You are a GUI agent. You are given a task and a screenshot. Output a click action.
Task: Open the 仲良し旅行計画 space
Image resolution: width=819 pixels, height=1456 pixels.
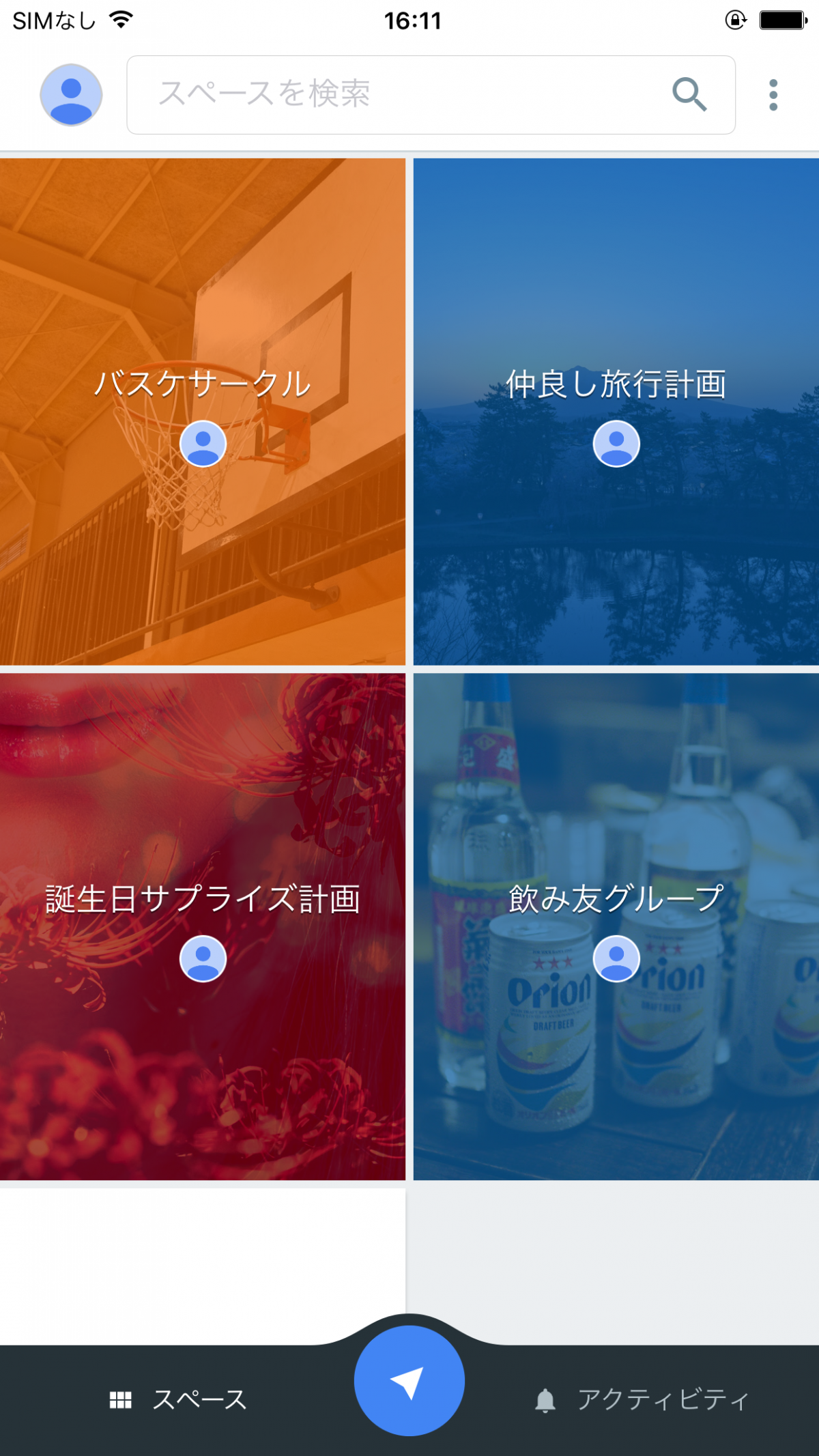click(616, 412)
